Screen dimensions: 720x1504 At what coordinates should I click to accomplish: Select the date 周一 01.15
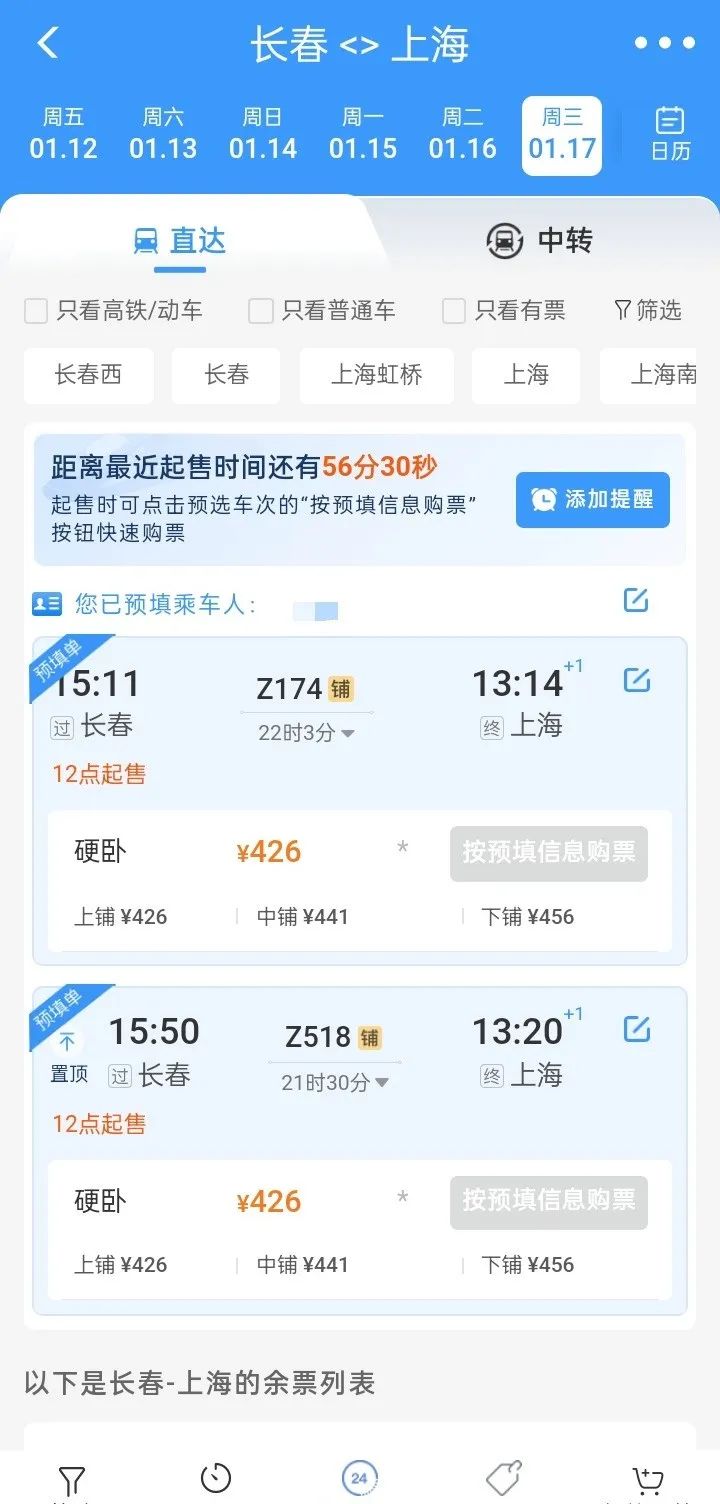coord(363,134)
